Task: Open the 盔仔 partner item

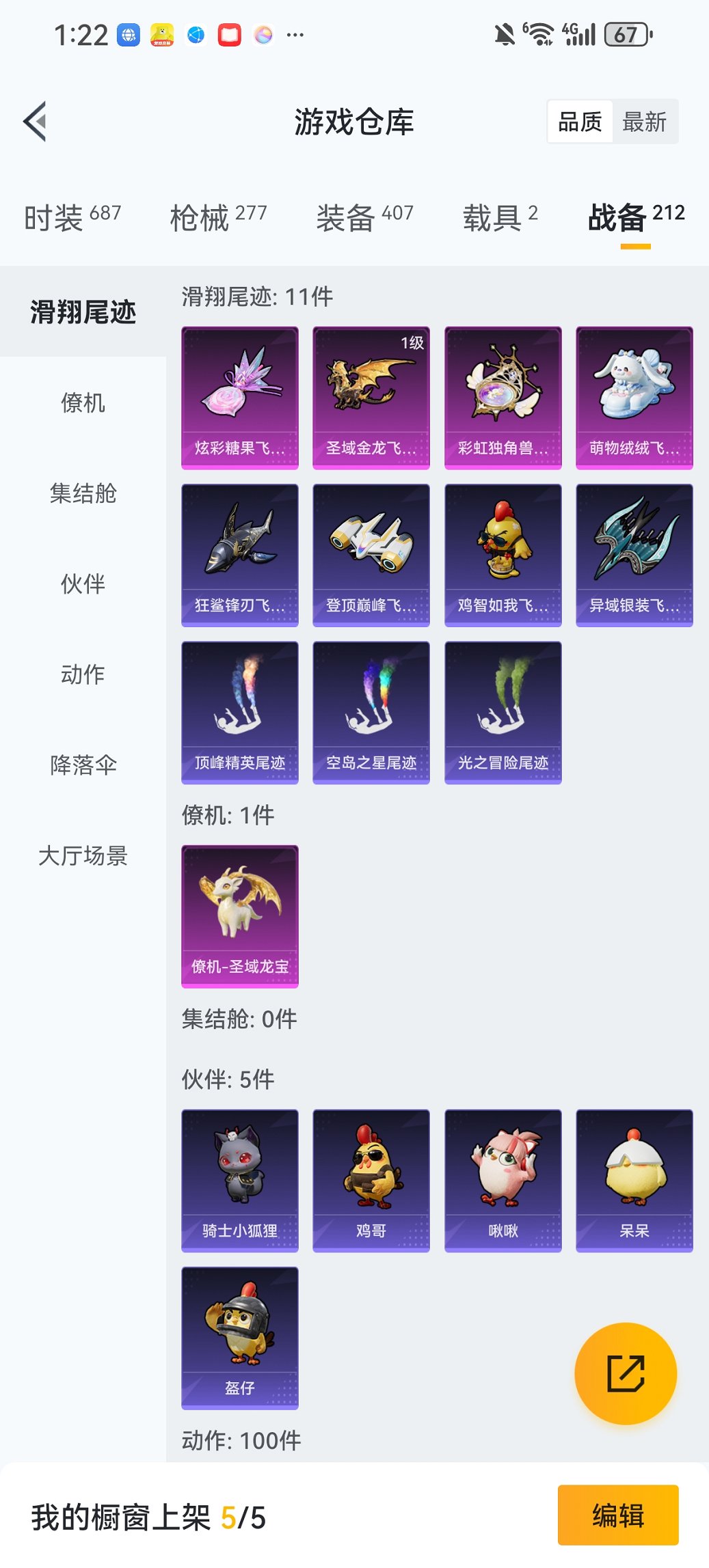Action: pos(240,1338)
